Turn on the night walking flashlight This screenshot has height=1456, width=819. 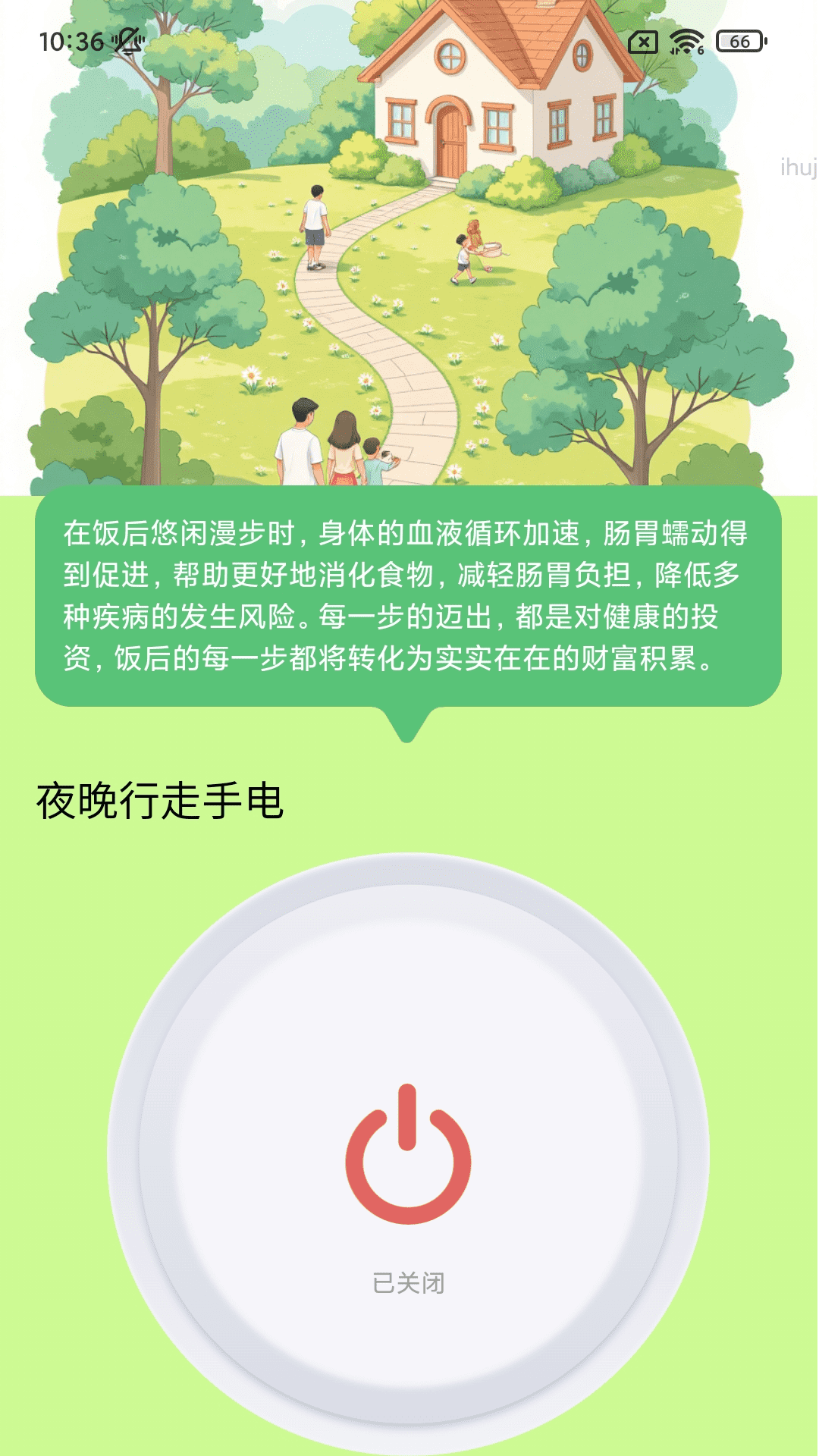[408, 1155]
